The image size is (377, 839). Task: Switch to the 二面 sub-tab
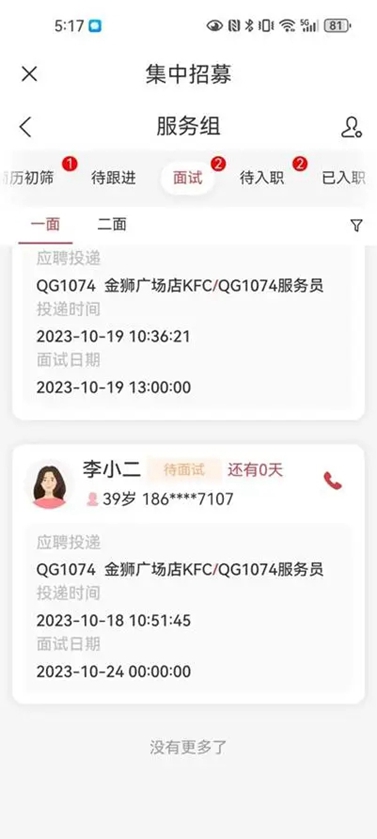pos(112,225)
